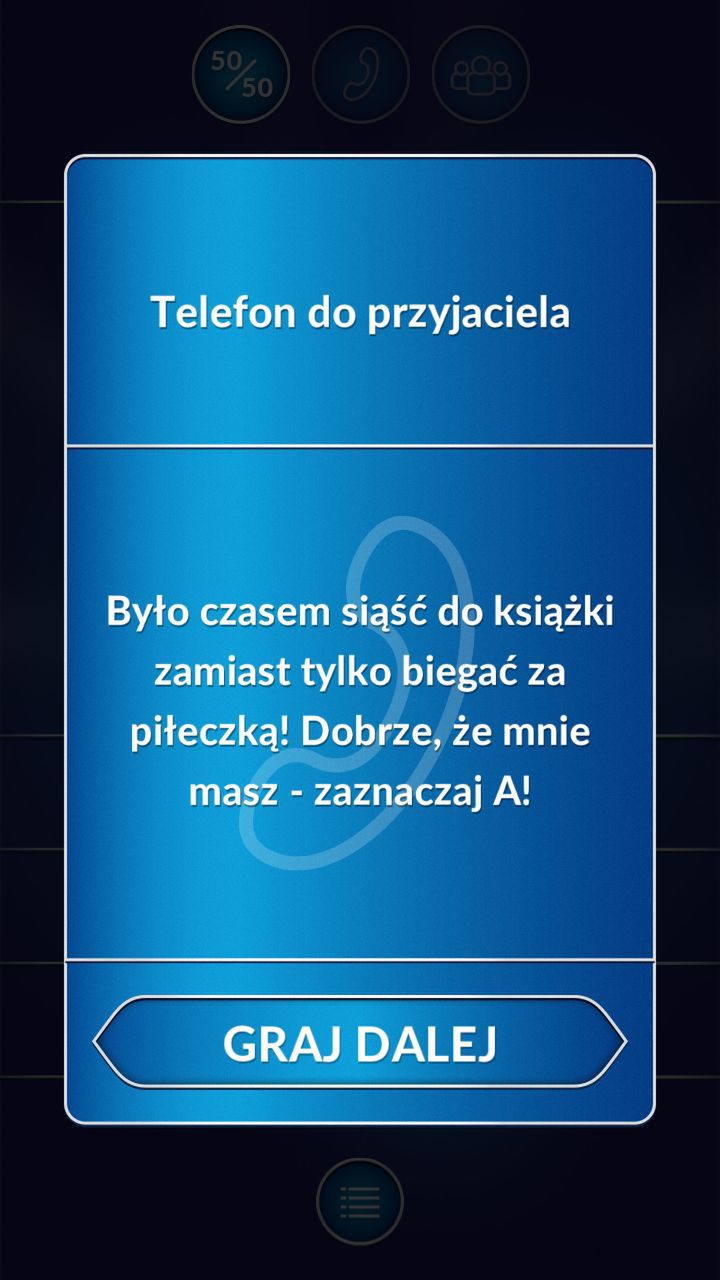
Task: Select the phone-a-friend lifeline icon
Action: coord(361,75)
